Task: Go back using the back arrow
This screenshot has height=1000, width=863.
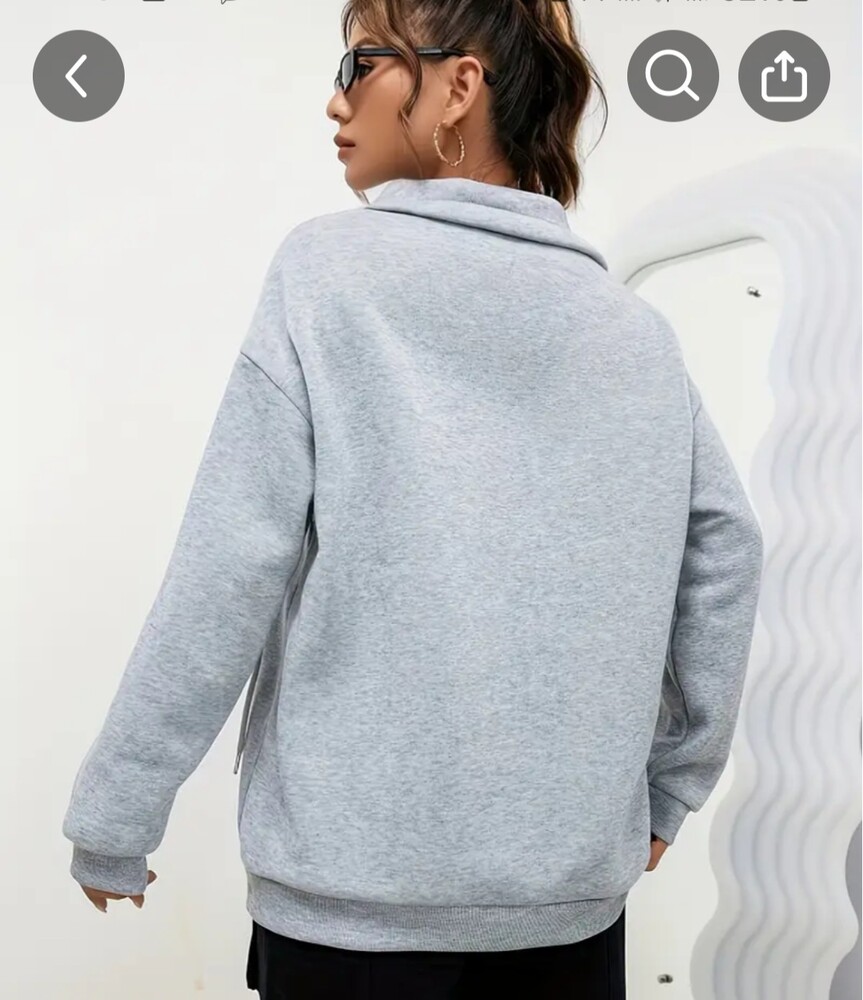Action: pos(78,76)
